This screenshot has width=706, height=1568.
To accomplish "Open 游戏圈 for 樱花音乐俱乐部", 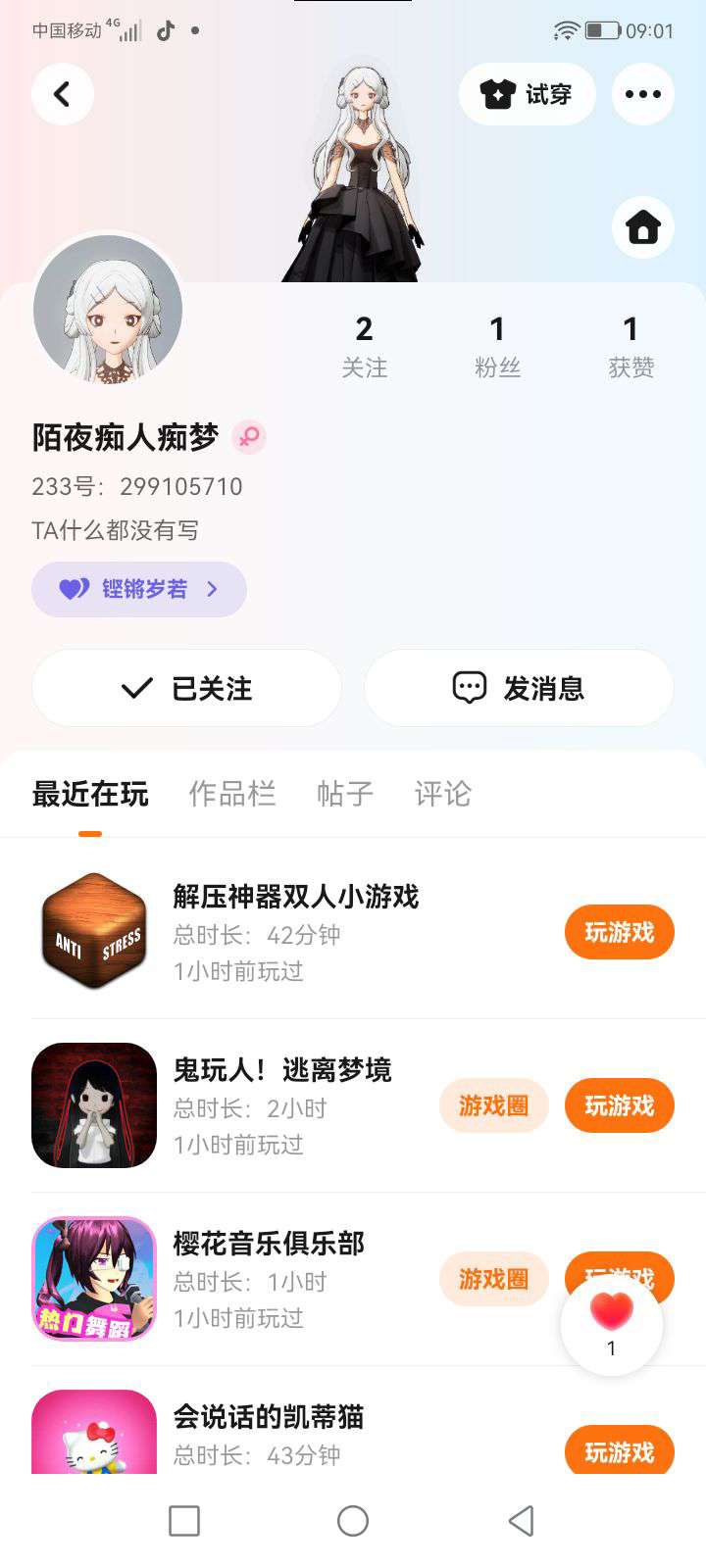I will point(493,1279).
